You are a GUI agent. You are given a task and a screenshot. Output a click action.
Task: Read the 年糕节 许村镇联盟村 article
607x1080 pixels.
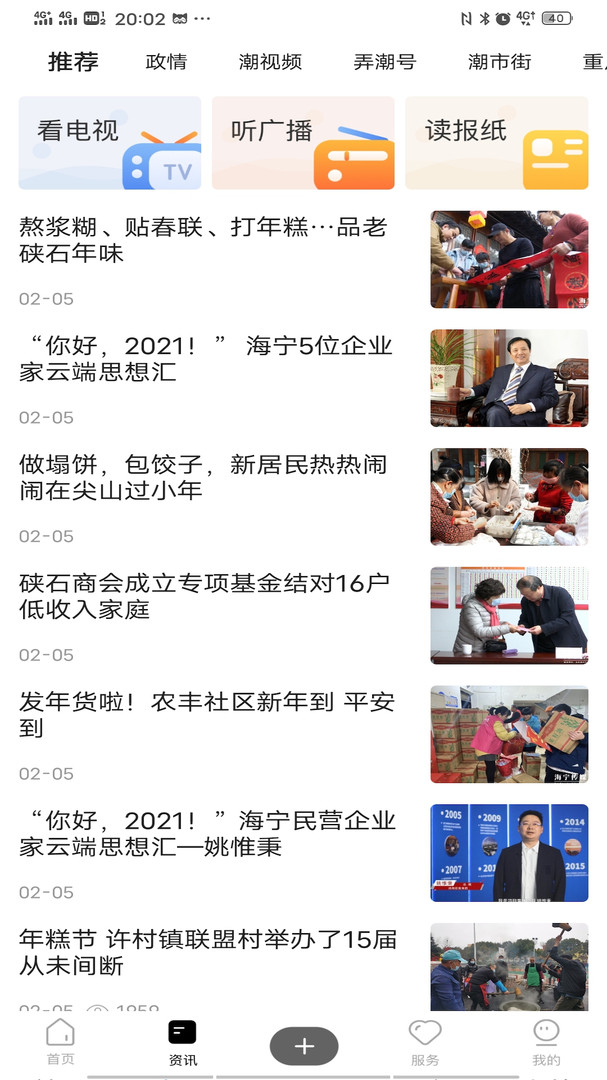pos(208,952)
